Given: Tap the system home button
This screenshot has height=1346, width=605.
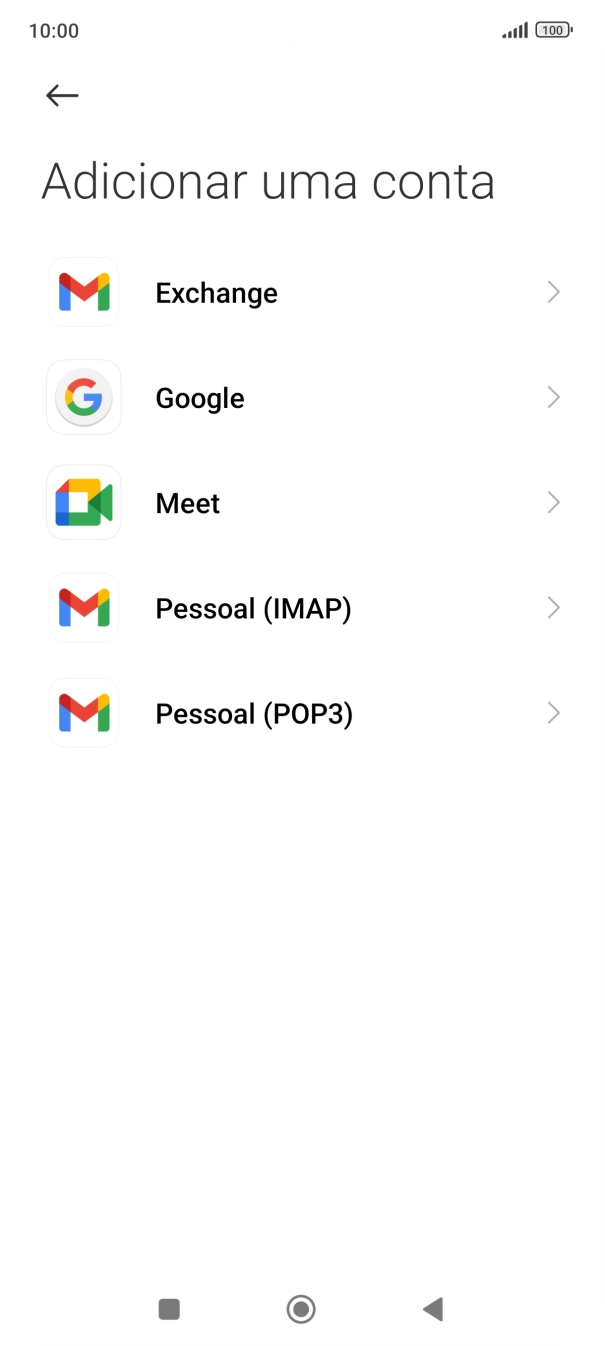Looking at the screenshot, I should click(x=301, y=1309).
